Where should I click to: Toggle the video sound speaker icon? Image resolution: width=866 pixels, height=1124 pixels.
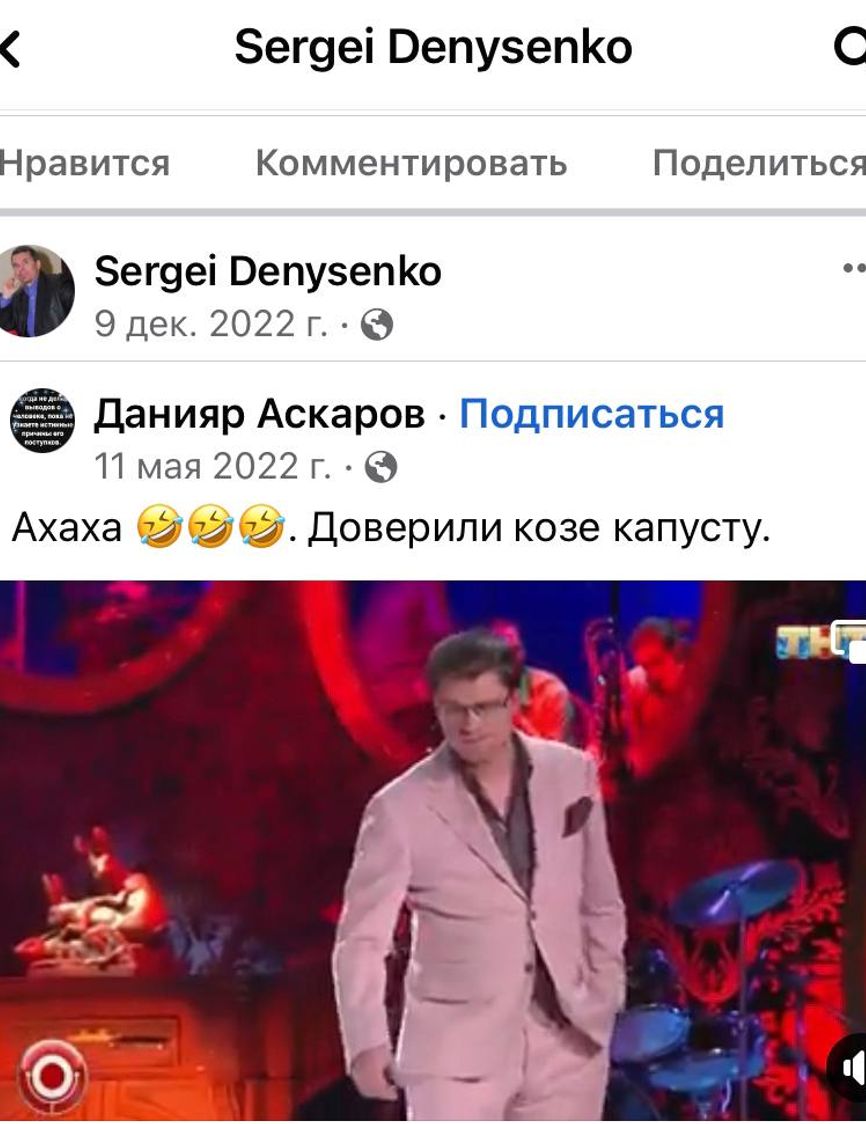[x=851, y=1067]
